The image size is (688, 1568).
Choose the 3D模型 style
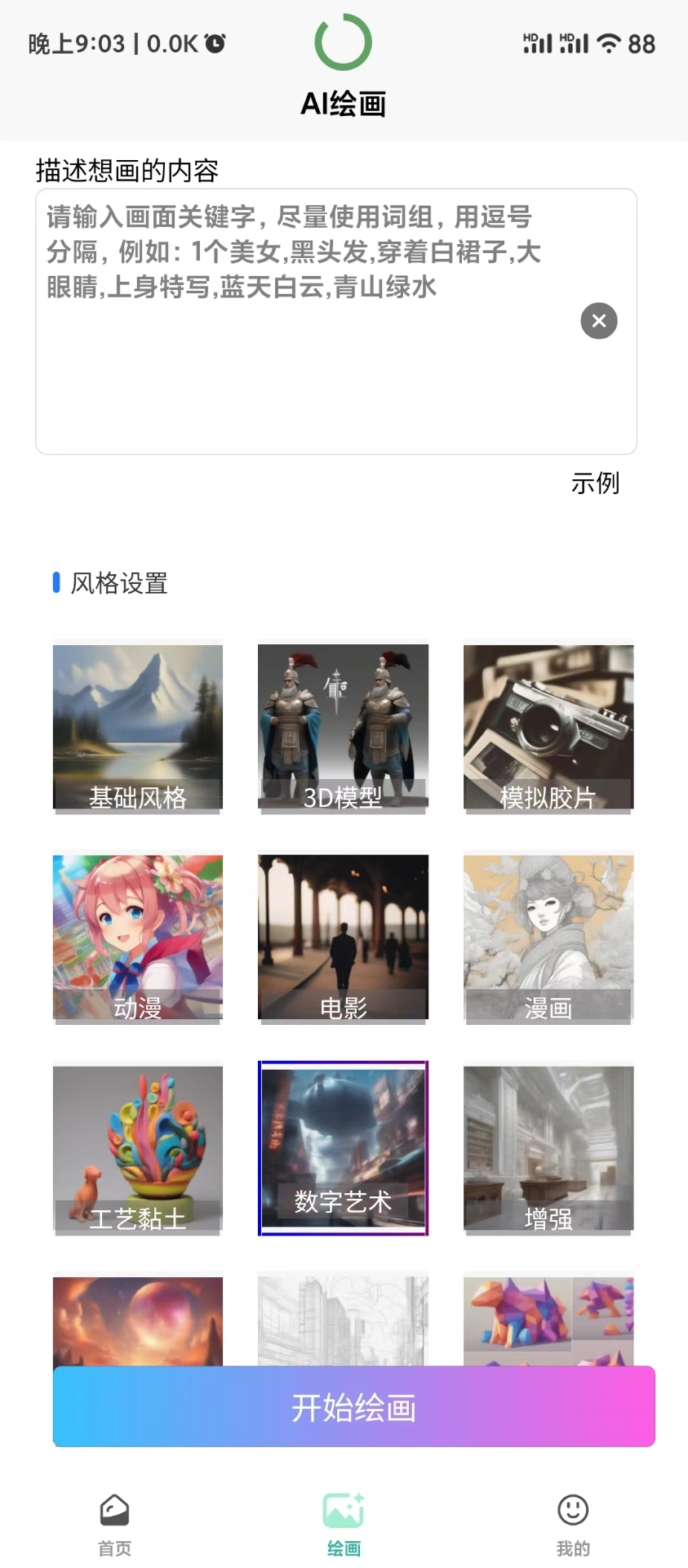(x=343, y=727)
